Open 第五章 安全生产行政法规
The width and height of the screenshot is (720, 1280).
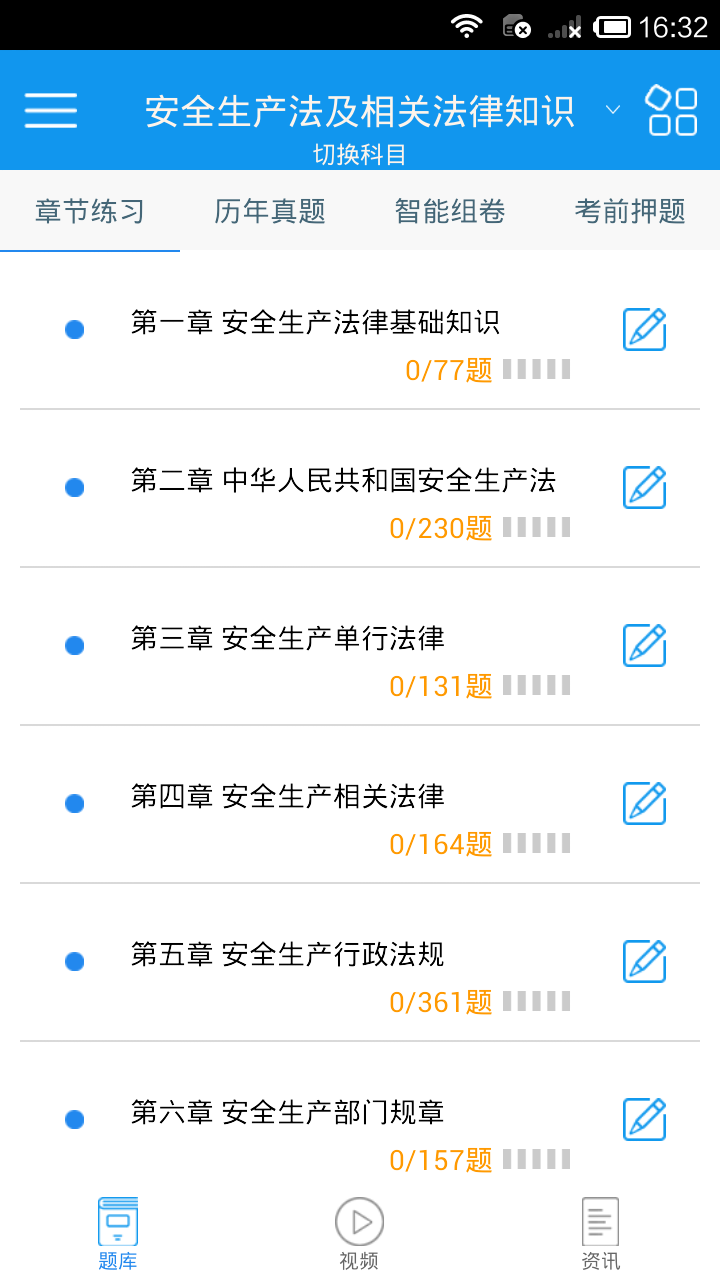pyautogui.click(x=288, y=954)
